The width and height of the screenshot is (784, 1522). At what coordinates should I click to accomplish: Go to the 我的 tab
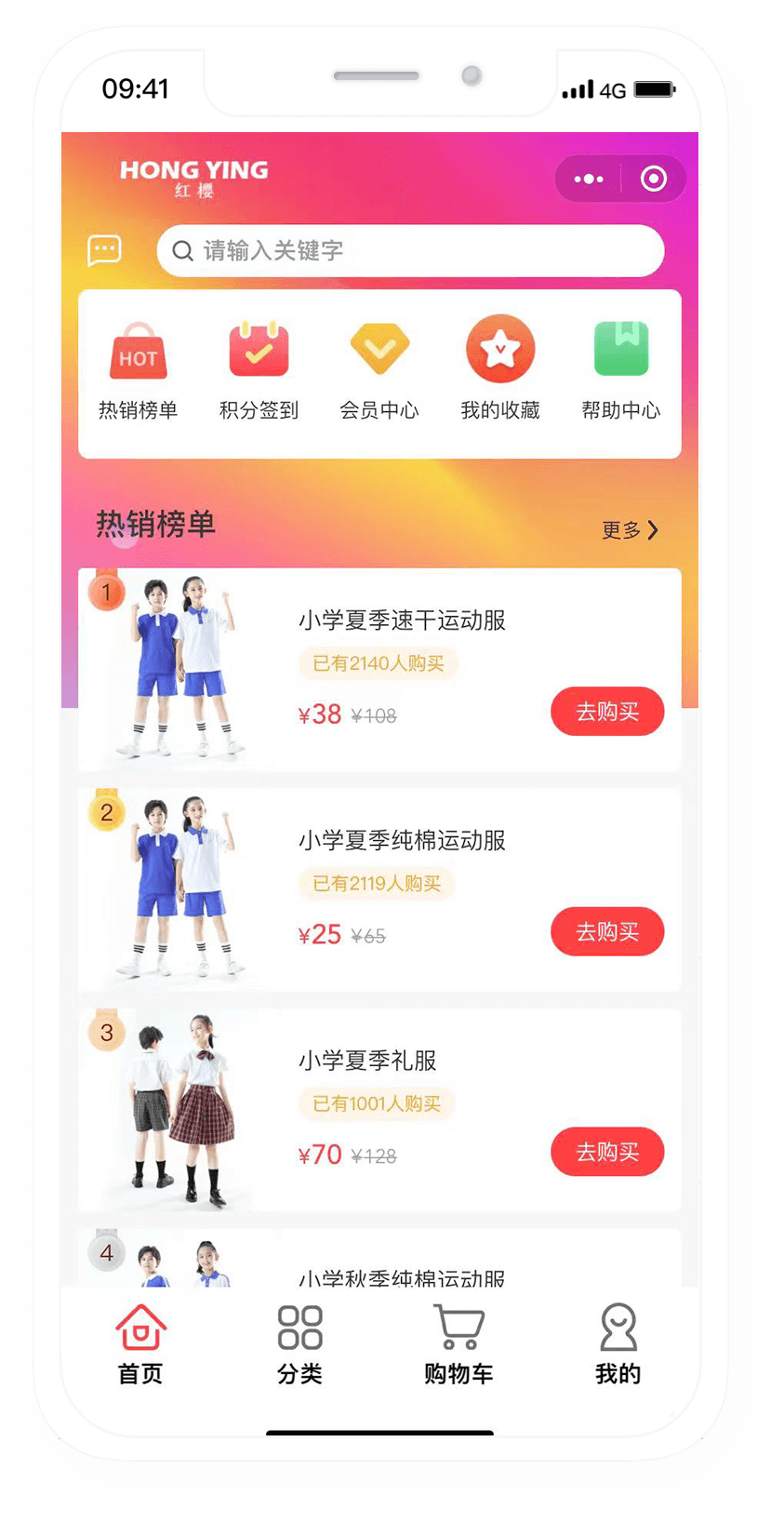pyautogui.click(x=618, y=1343)
